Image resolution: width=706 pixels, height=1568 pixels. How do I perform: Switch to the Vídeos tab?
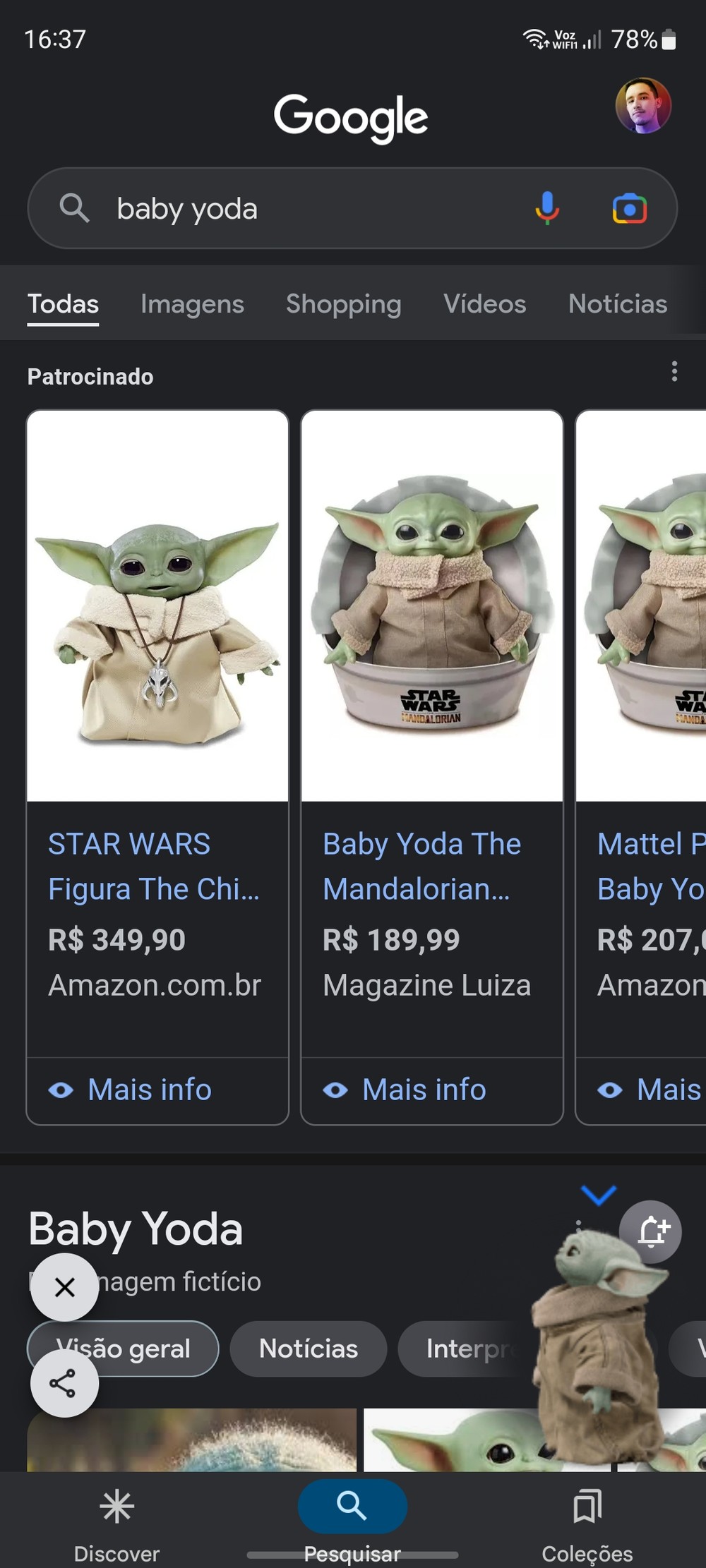(x=485, y=303)
